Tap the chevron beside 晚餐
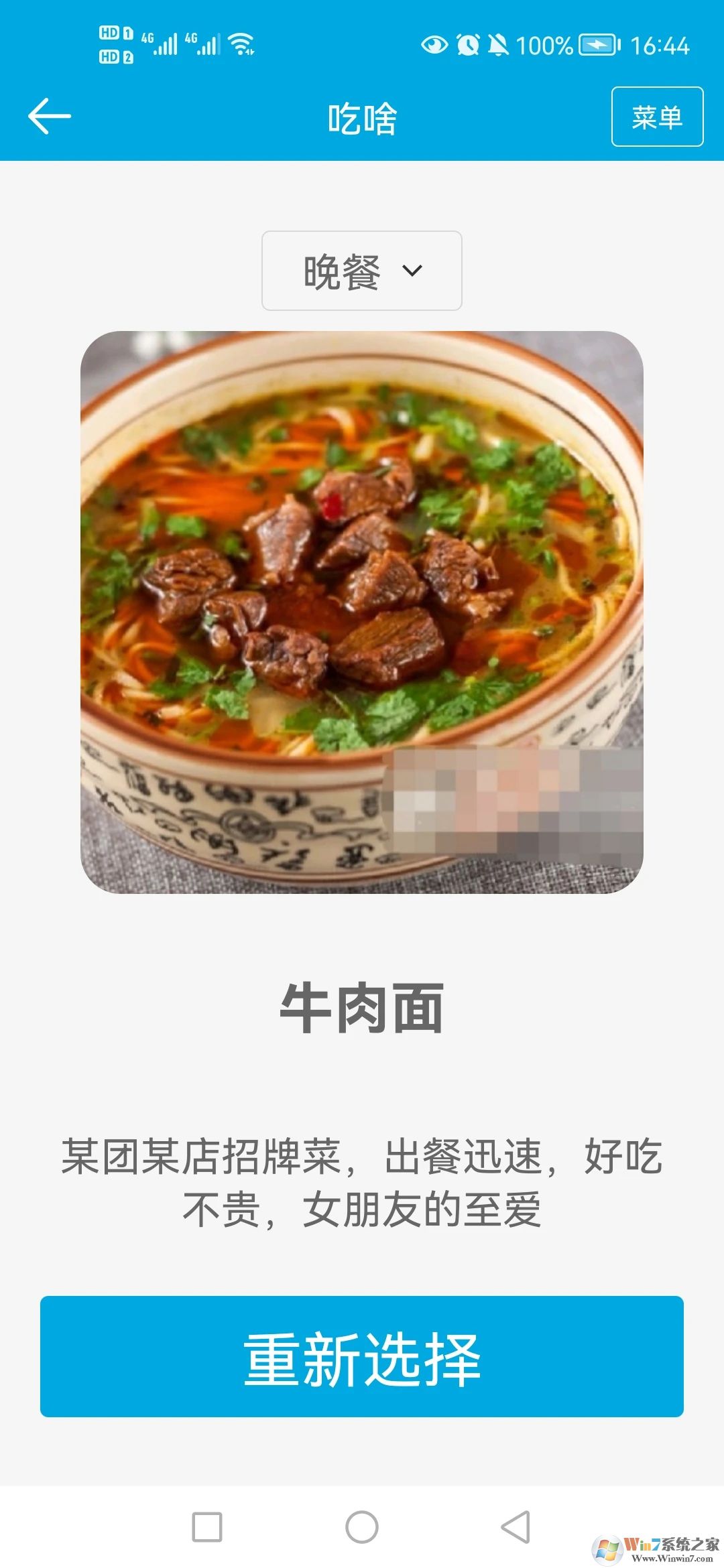Image resolution: width=724 pixels, height=1568 pixels. click(412, 269)
